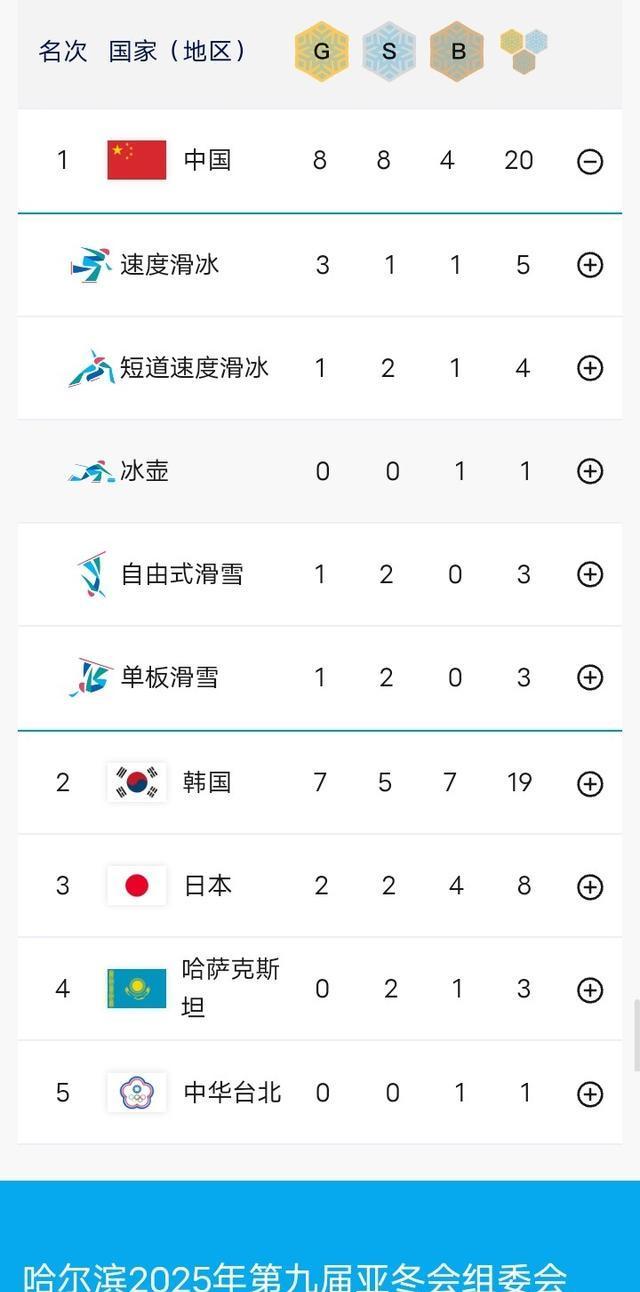Screen dimensions: 640x1292
Task: Expand 韩国 medal breakdown
Action: (590, 783)
